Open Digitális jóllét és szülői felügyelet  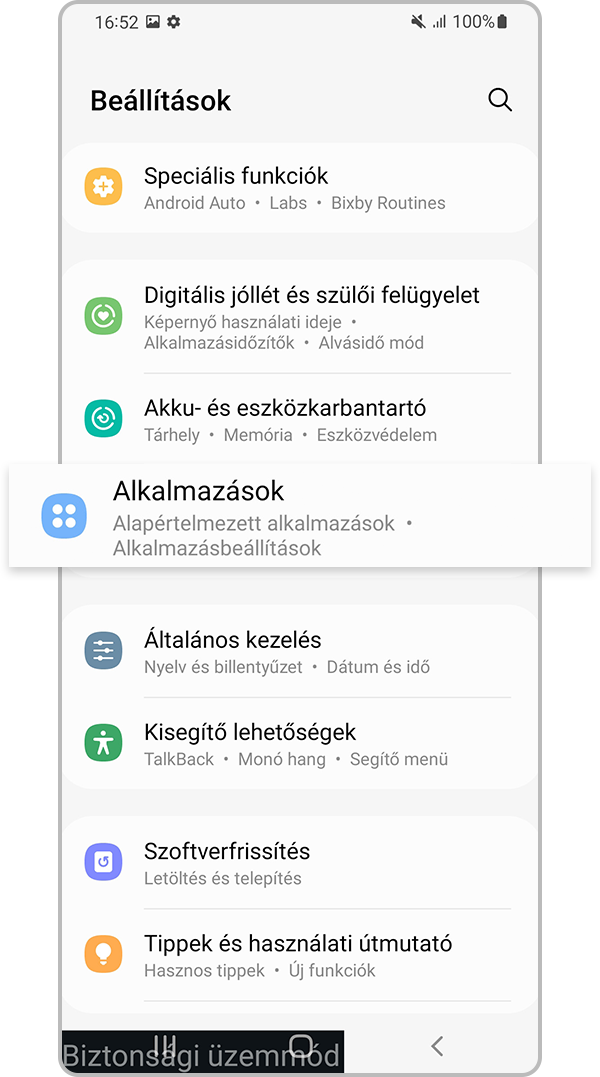tap(300, 317)
